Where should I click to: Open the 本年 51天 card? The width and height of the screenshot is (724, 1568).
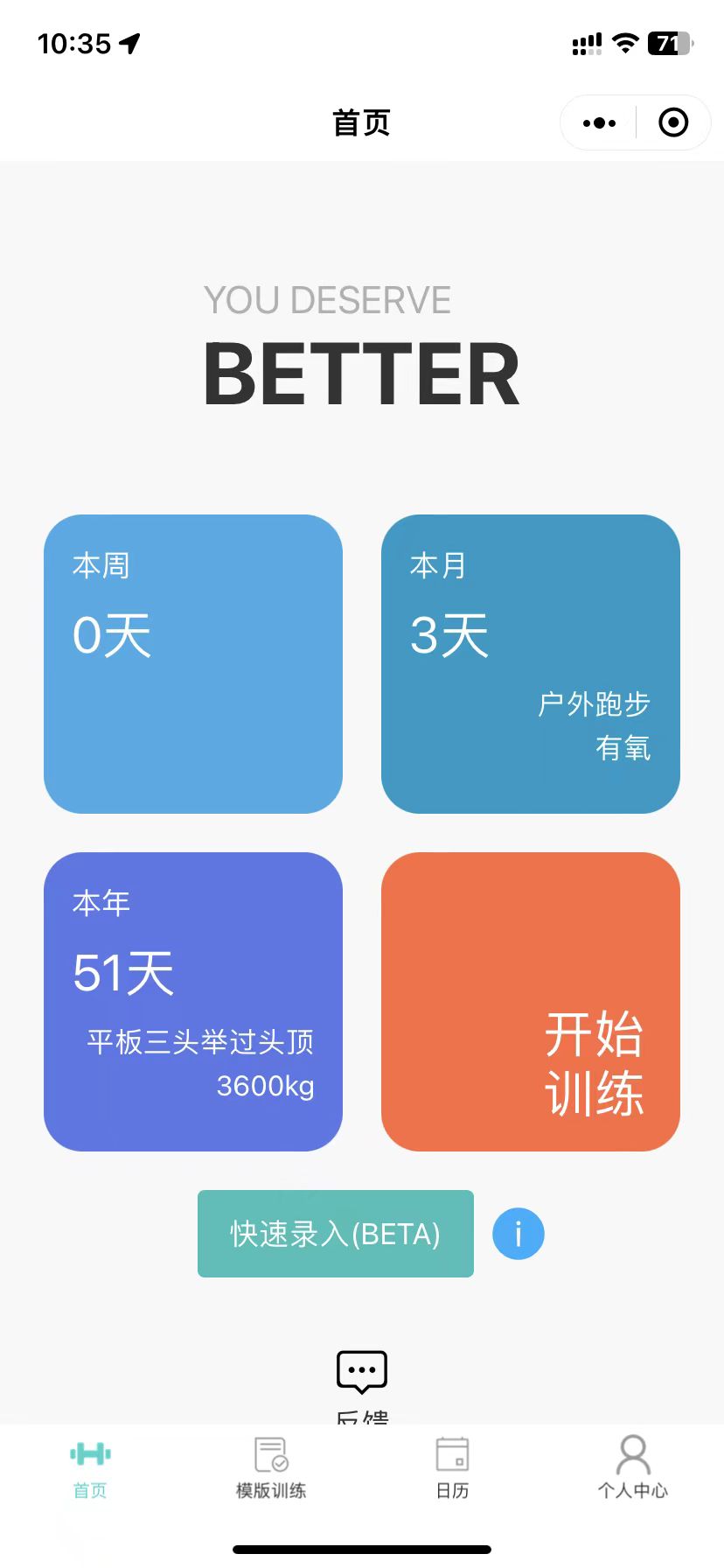193,1002
